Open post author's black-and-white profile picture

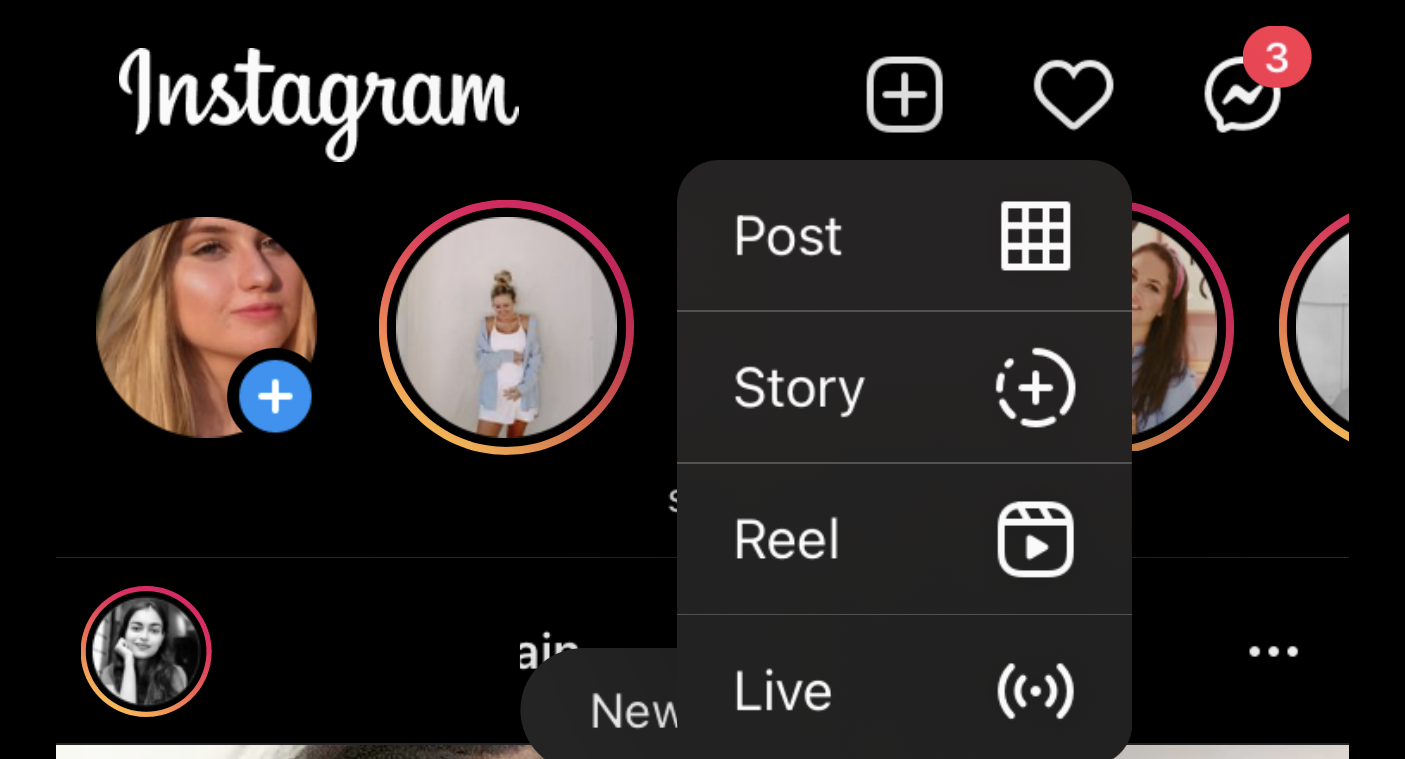[x=146, y=651]
